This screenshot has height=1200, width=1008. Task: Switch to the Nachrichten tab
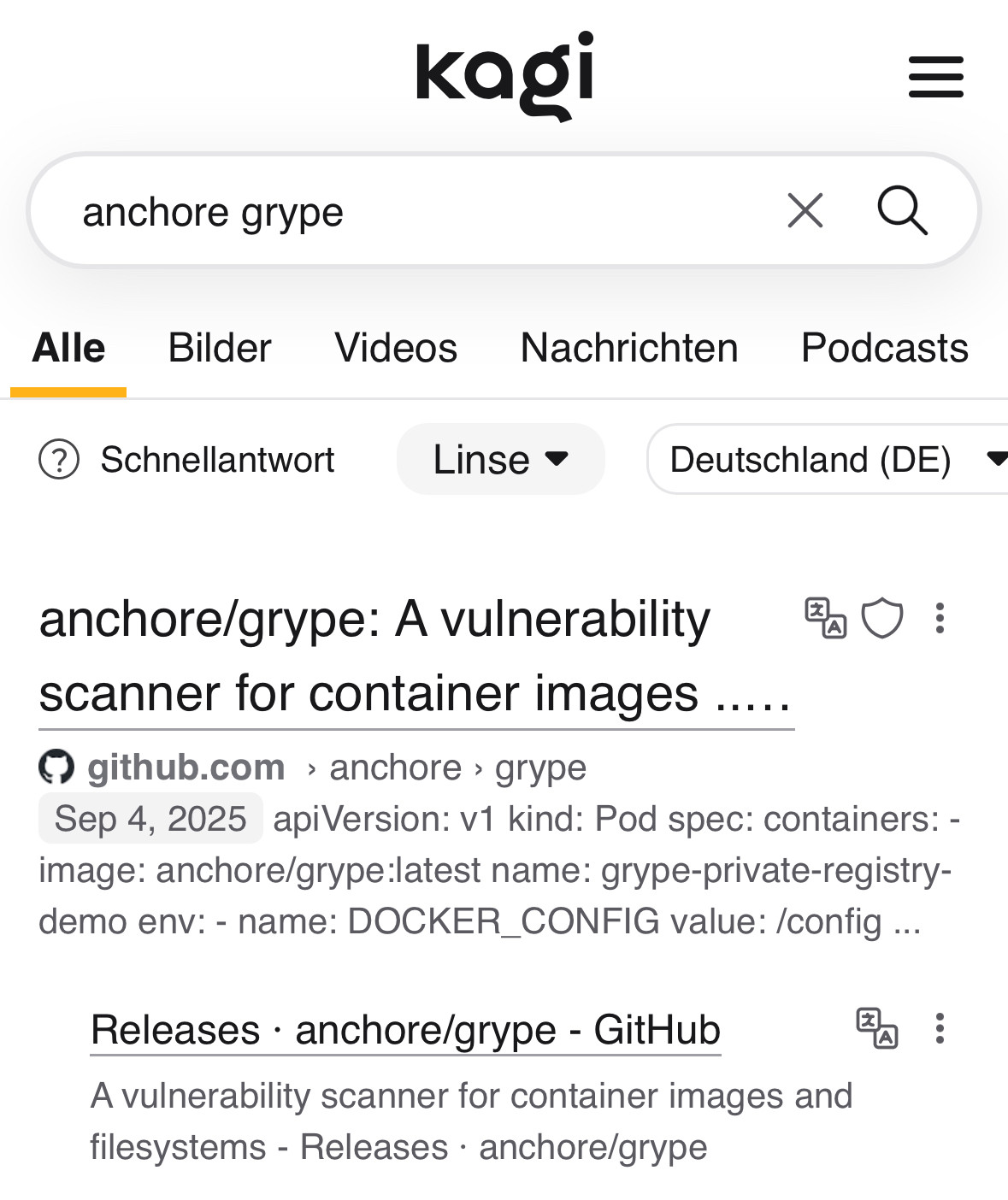click(x=628, y=349)
